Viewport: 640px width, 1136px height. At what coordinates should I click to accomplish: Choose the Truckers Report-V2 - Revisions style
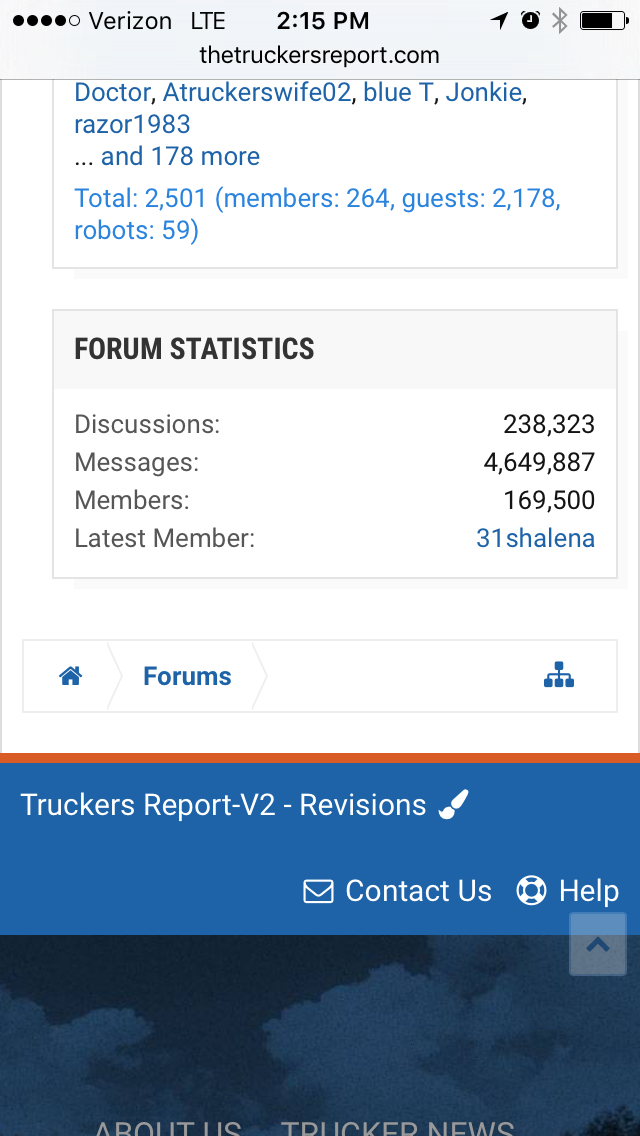point(244,805)
